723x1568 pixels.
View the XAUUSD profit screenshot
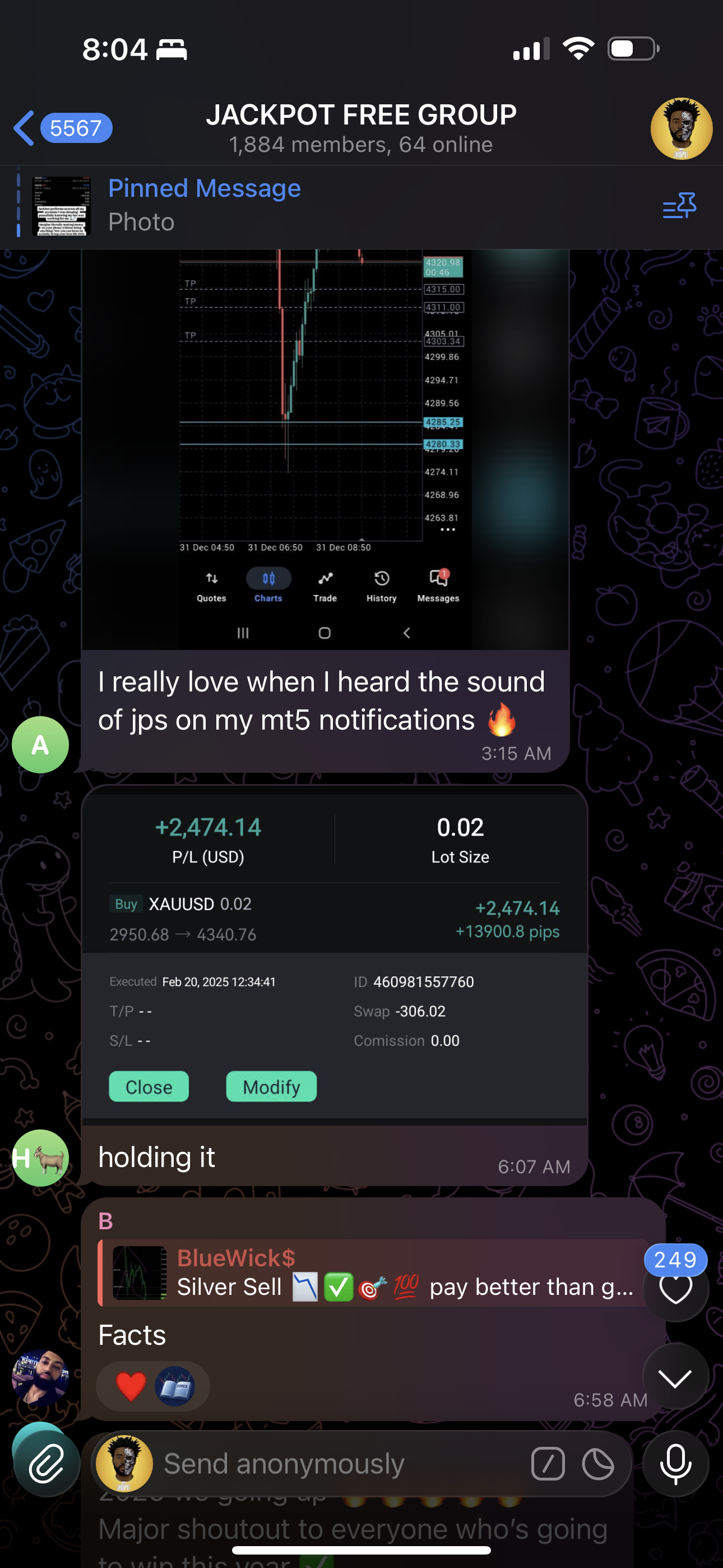coord(334,956)
